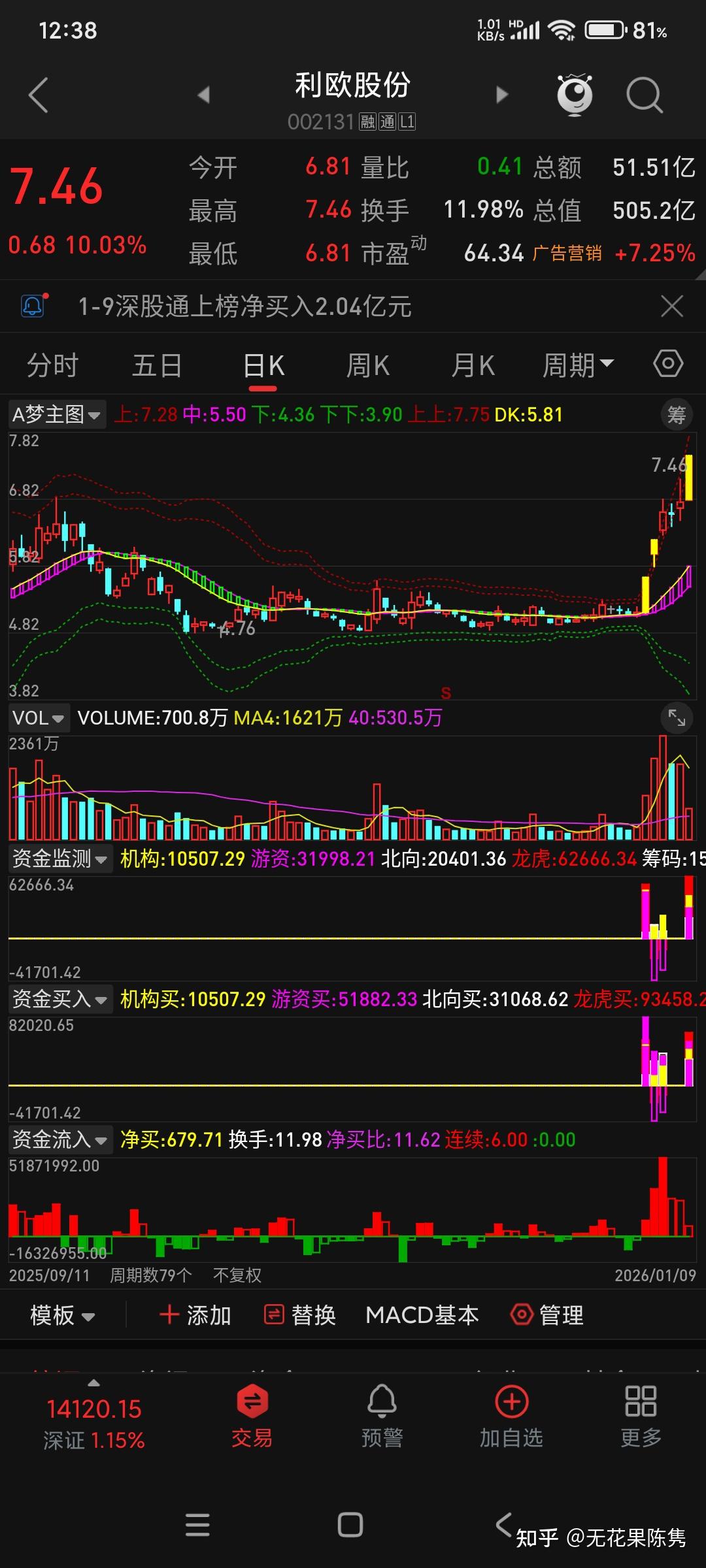
Task: Dismiss the 深股通 news banner
Action: click(672, 306)
